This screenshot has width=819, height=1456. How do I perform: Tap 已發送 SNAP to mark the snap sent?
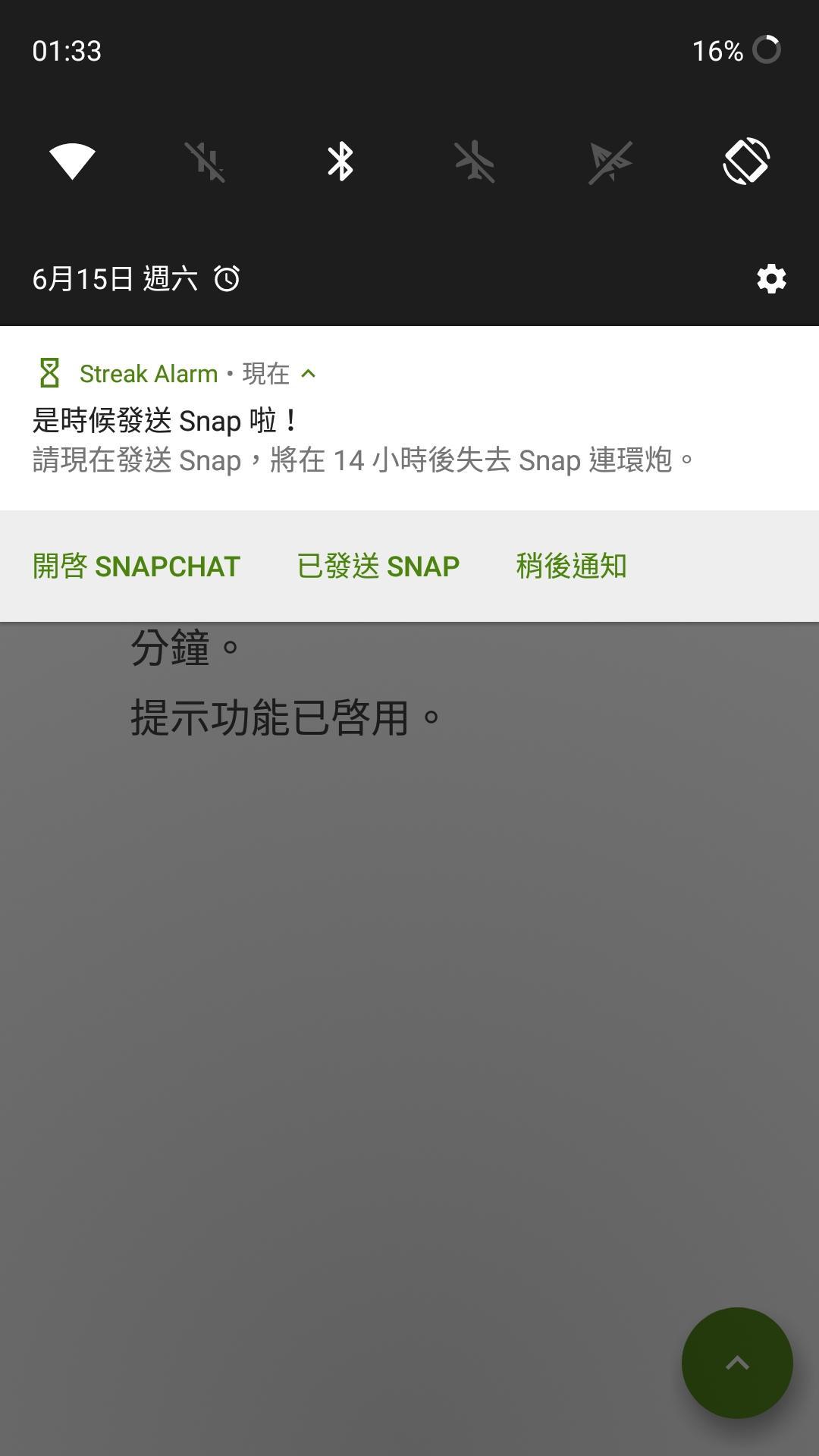[378, 566]
